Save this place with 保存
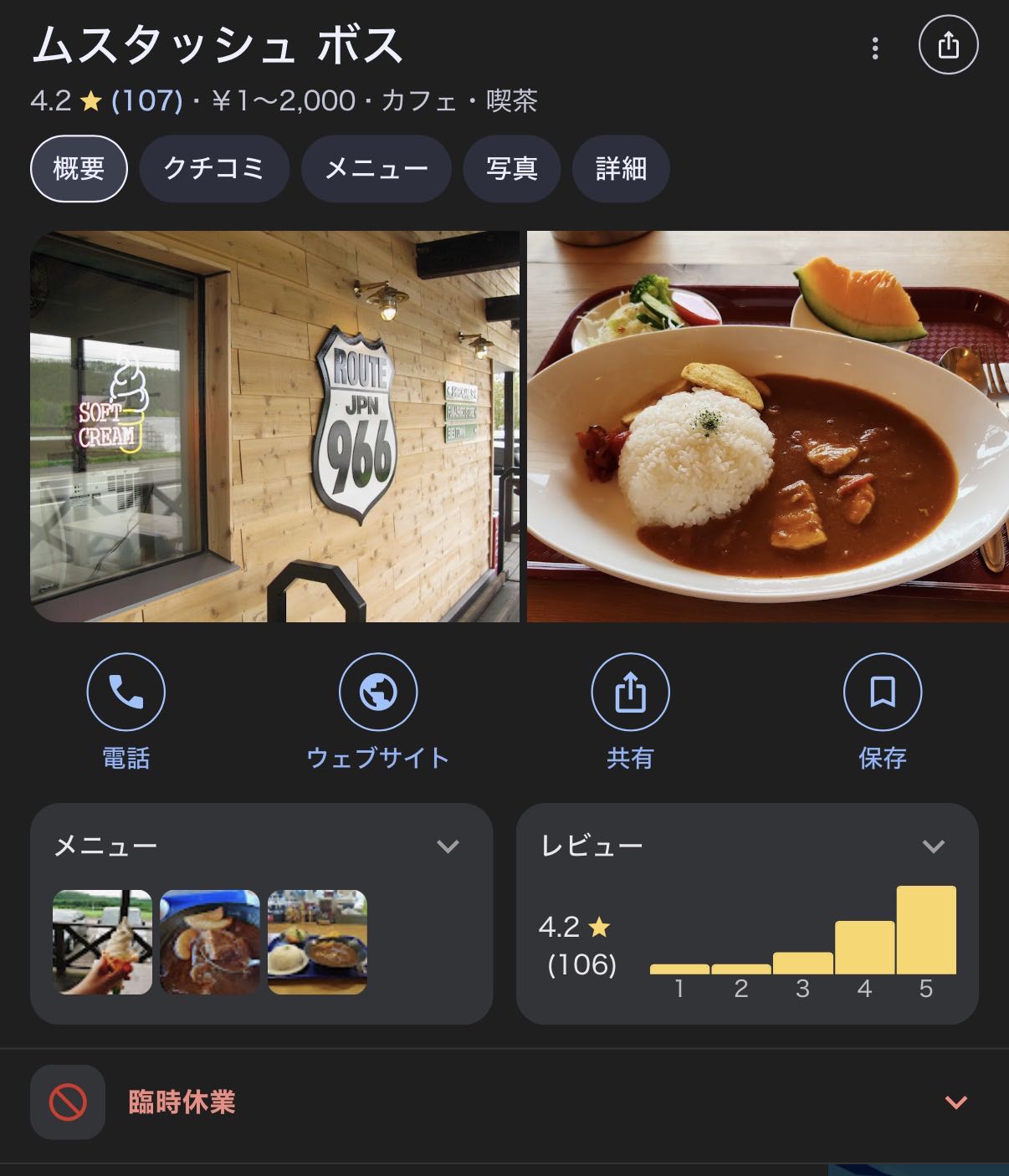This screenshot has width=1009, height=1176. [x=883, y=693]
